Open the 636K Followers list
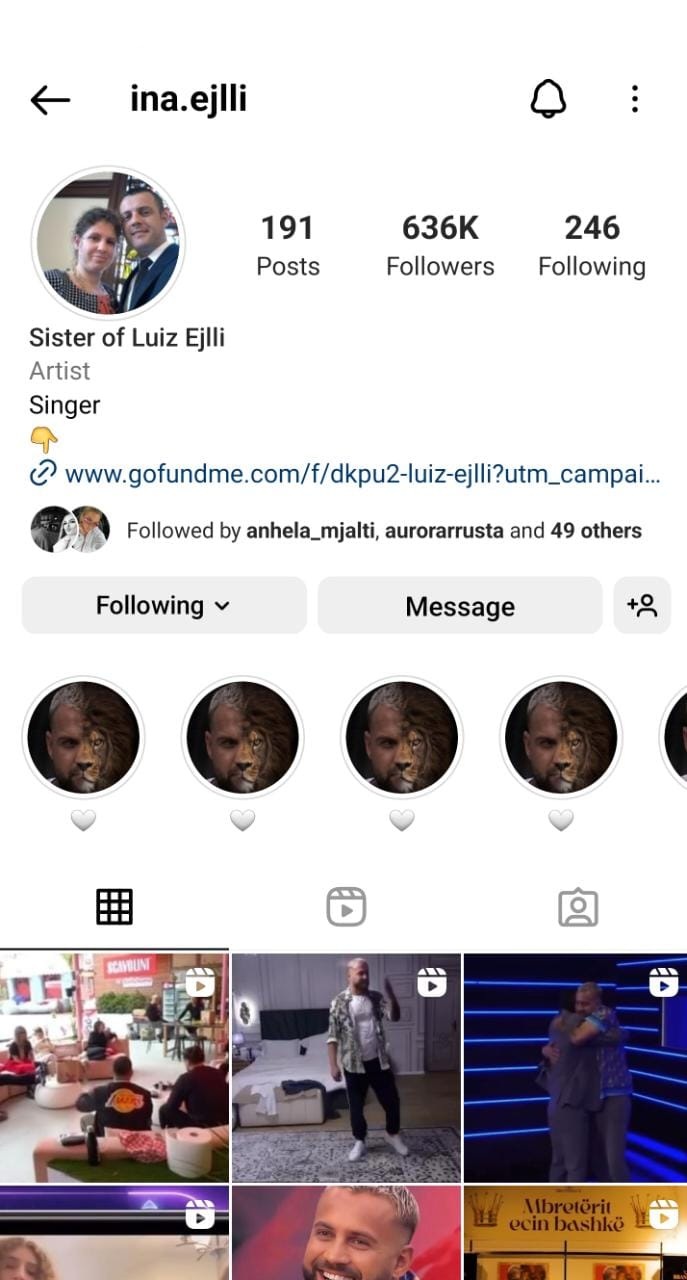 coord(440,245)
